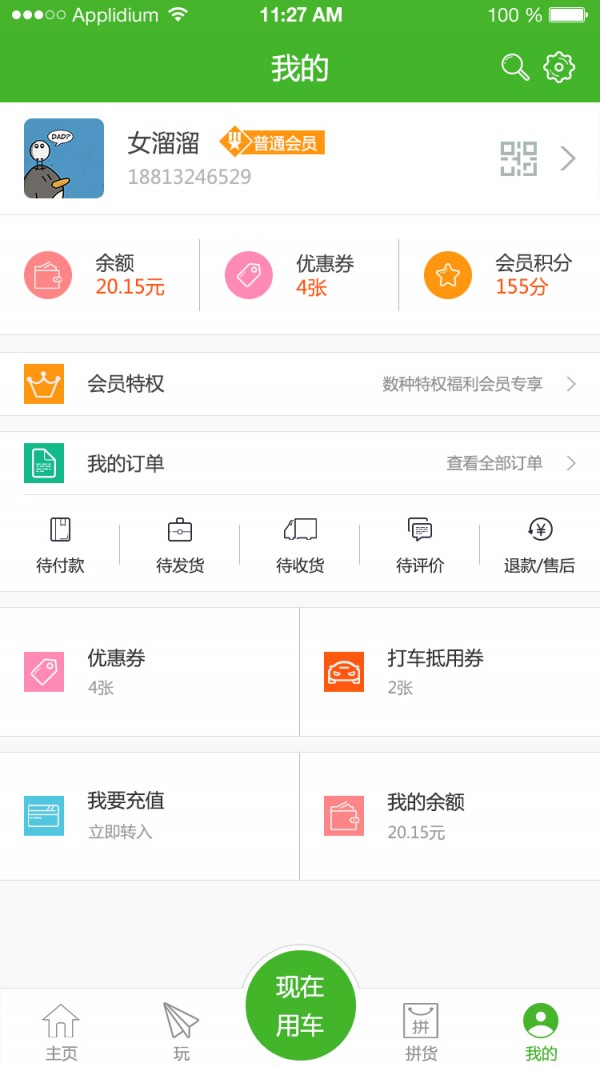
Task: Show my QR code
Action: click(518, 159)
